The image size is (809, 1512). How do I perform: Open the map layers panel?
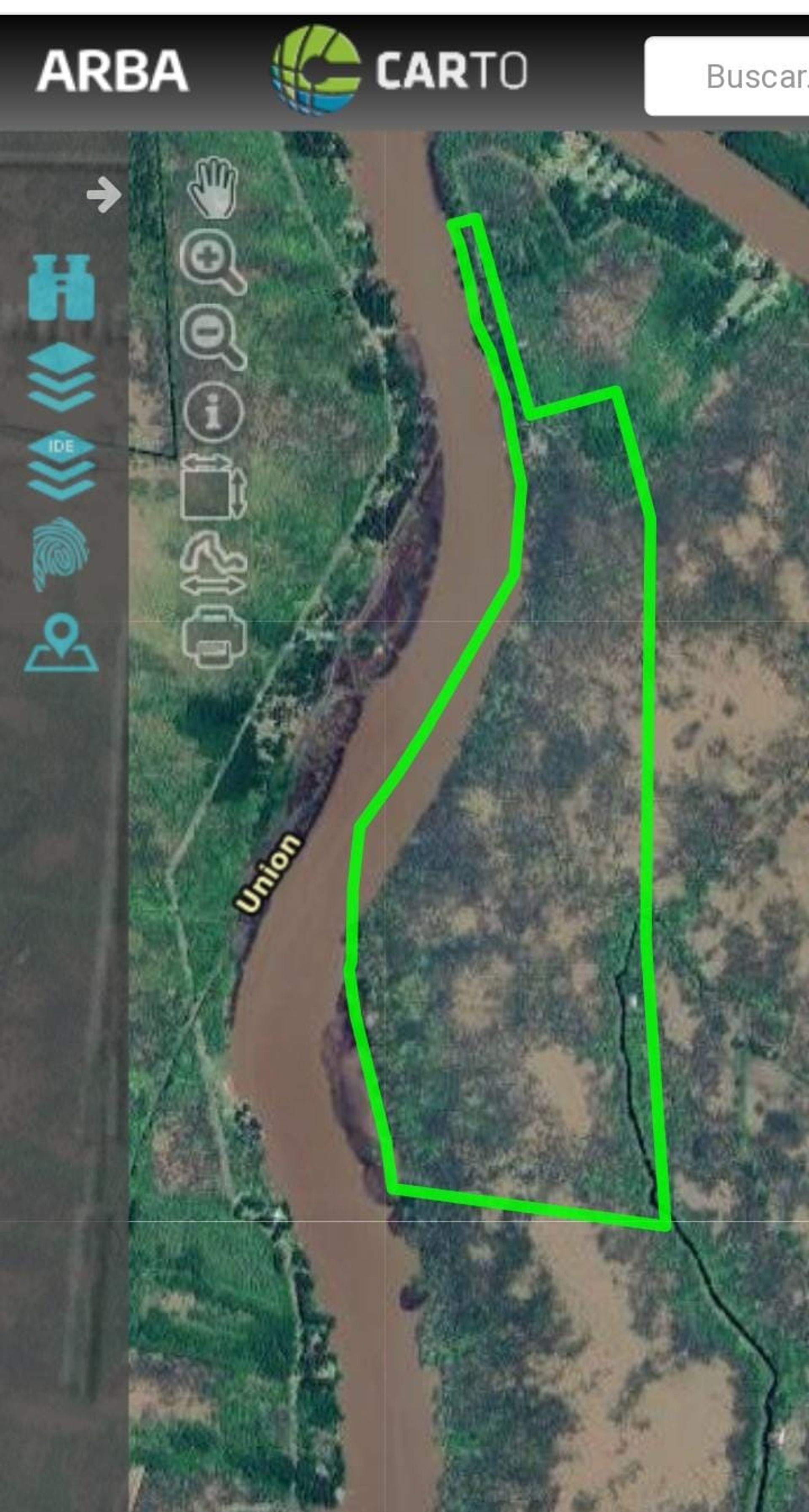click(x=62, y=376)
